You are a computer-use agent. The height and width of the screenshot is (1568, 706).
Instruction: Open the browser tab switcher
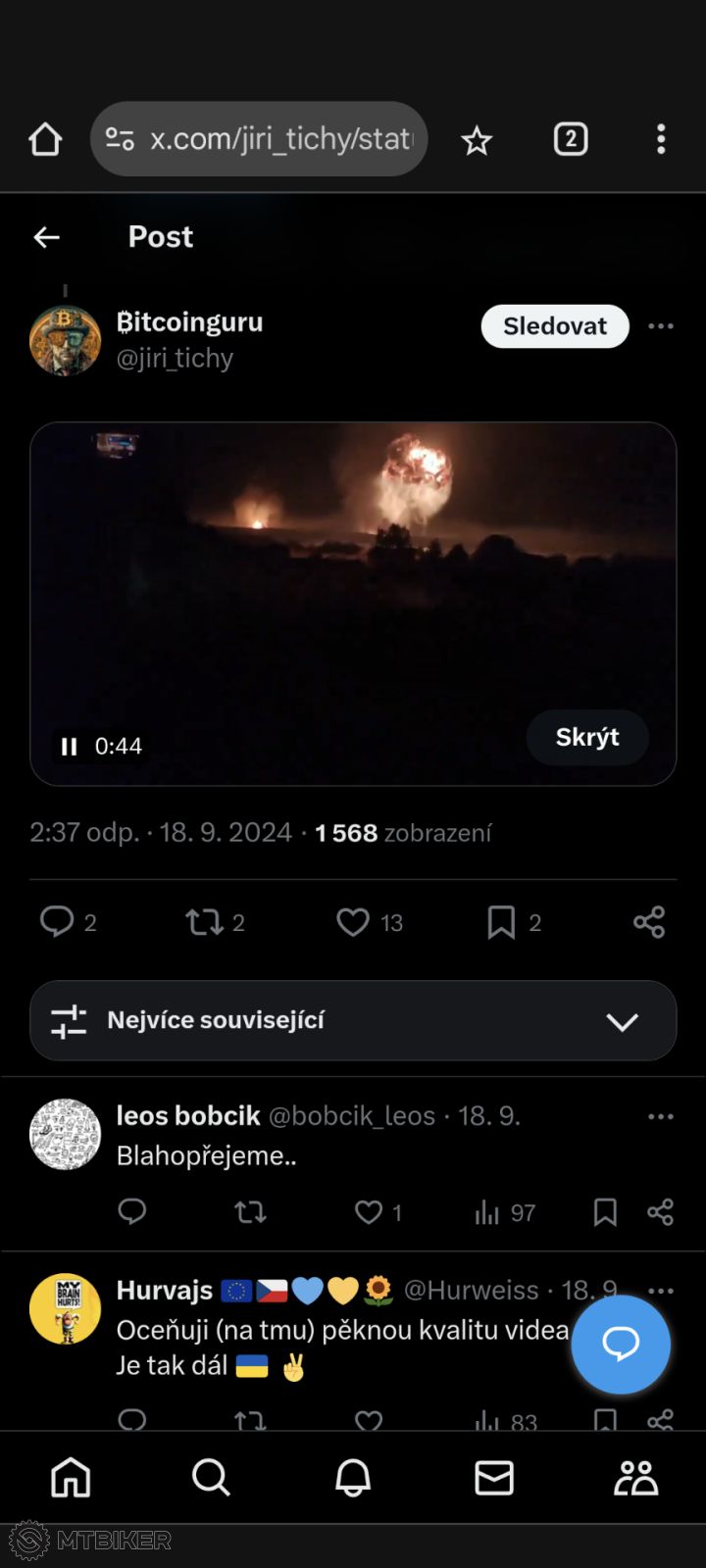point(571,139)
